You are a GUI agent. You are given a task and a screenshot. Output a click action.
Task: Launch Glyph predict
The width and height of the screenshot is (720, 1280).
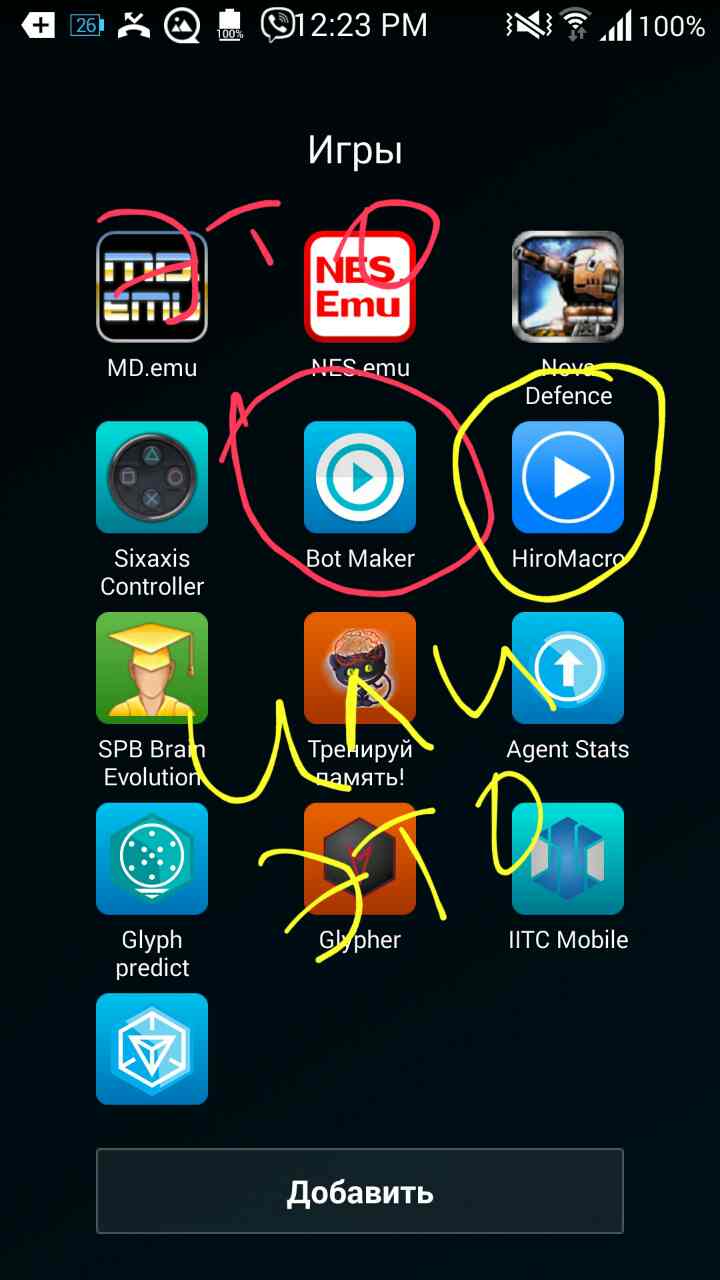coord(152,858)
